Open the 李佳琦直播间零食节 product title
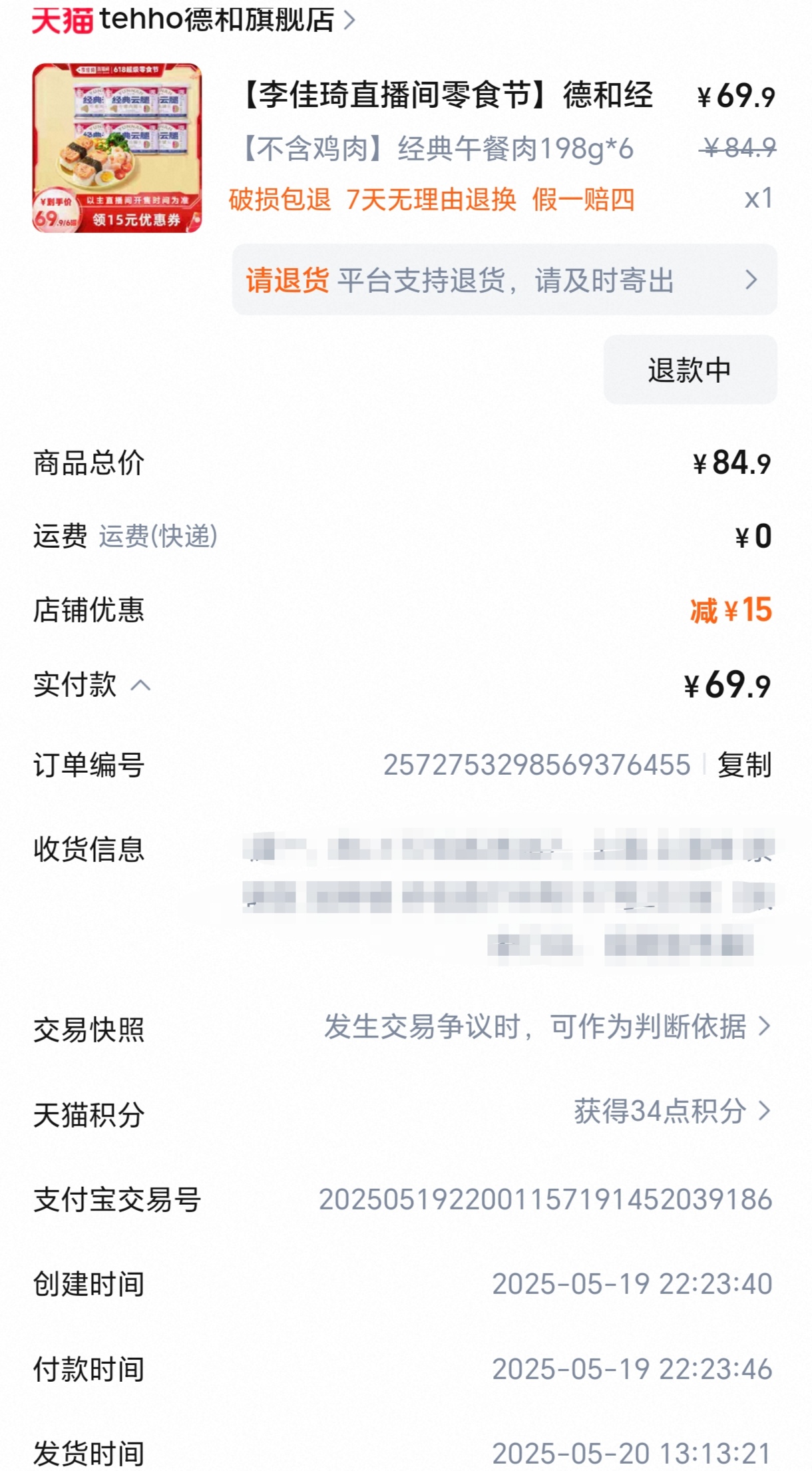The image size is (812, 1471). click(447, 95)
